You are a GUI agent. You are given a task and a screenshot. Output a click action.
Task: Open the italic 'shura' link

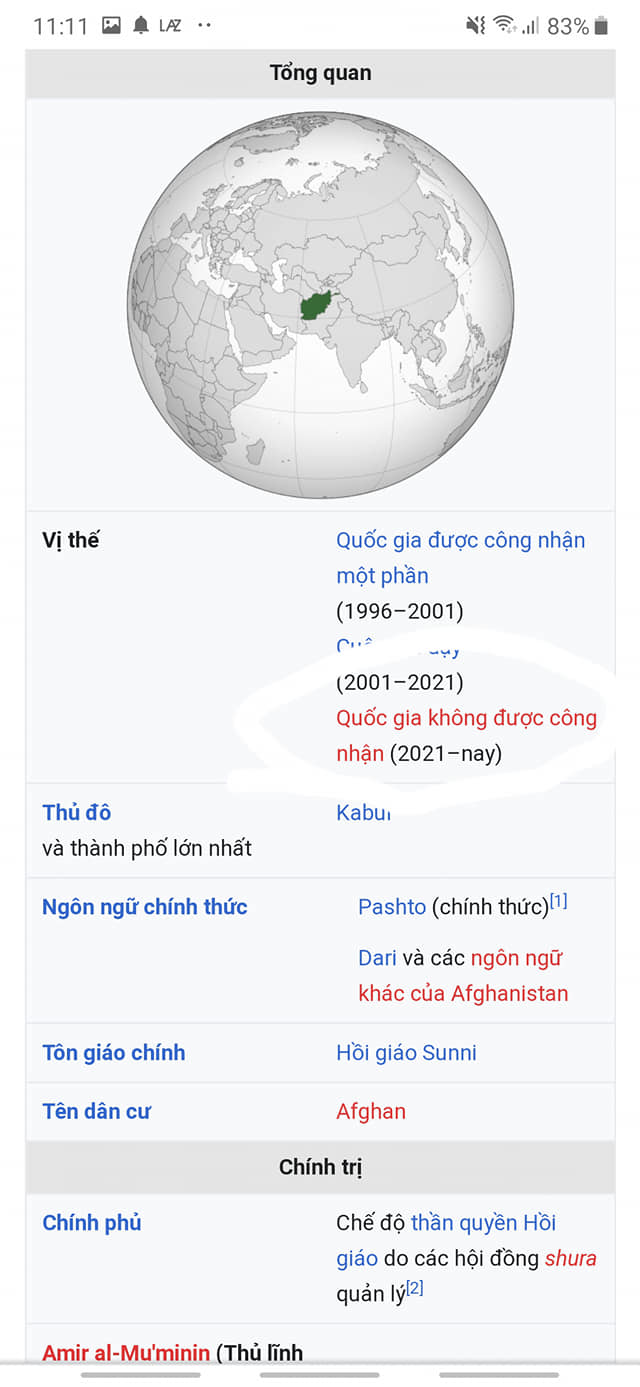click(x=570, y=1258)
